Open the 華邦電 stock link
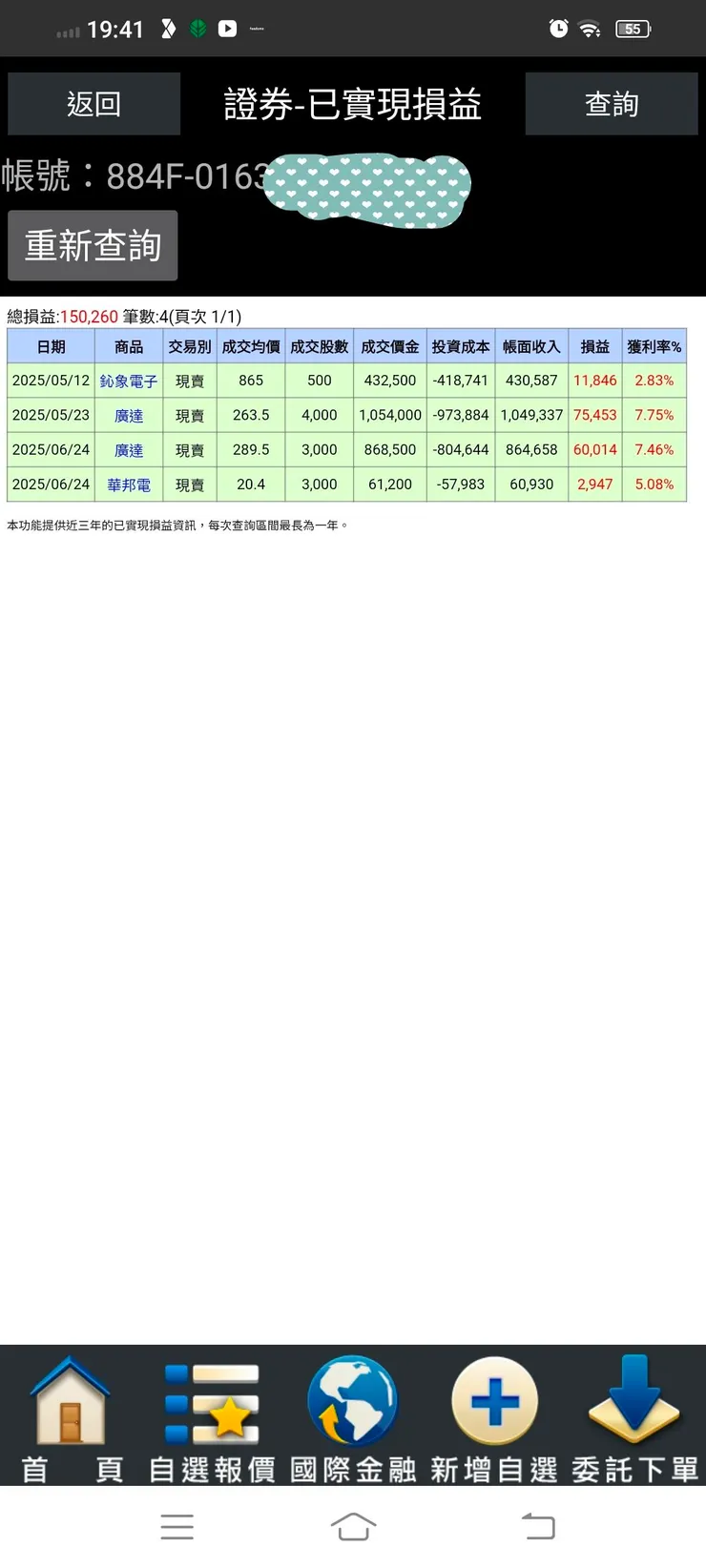Screen dimensions: 706x1568 coord(128,485)
